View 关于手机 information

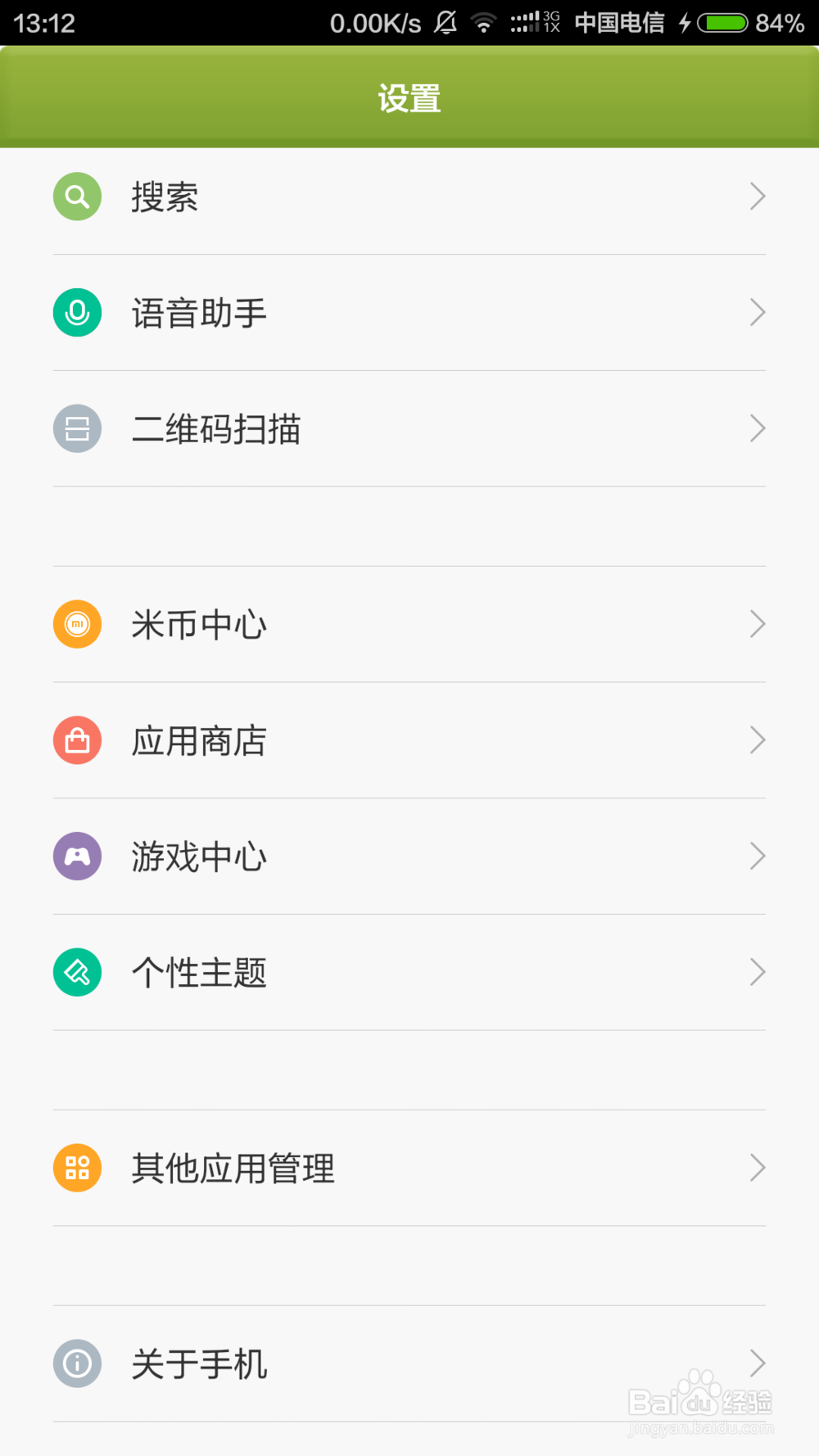coord(409,1364)
